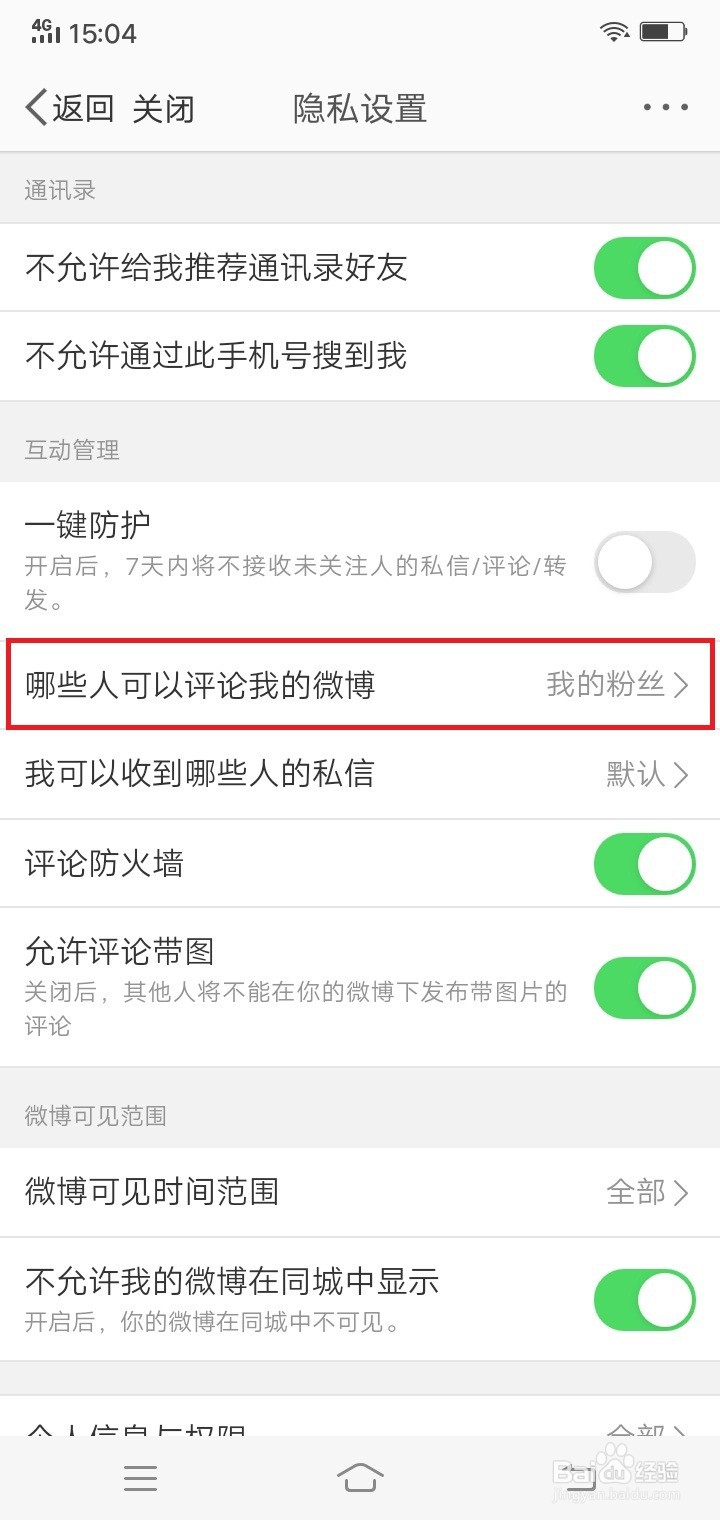
Task: Tap the home button in bottom navigation
Action: [360, 1477]
